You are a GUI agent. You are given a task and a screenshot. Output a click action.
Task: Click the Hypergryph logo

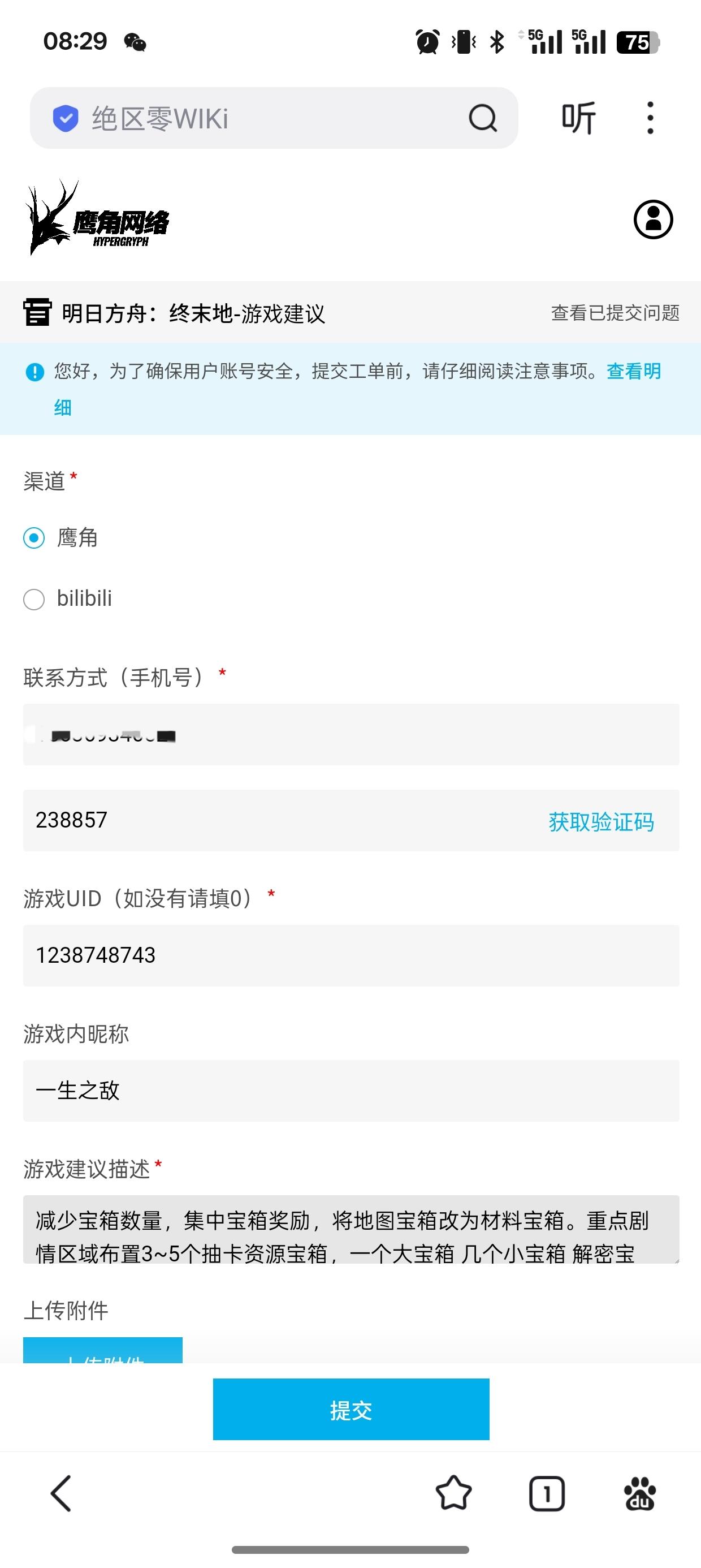click(x=97, y=221)
